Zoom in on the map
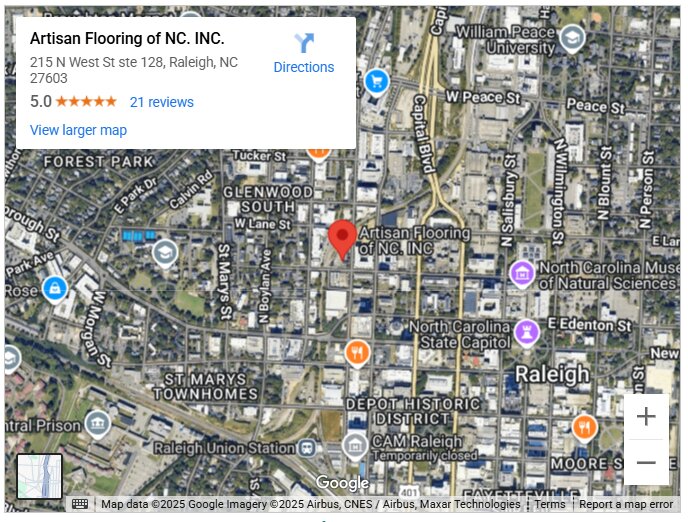Viewport: 688px width, 522px height. point(646,416)
